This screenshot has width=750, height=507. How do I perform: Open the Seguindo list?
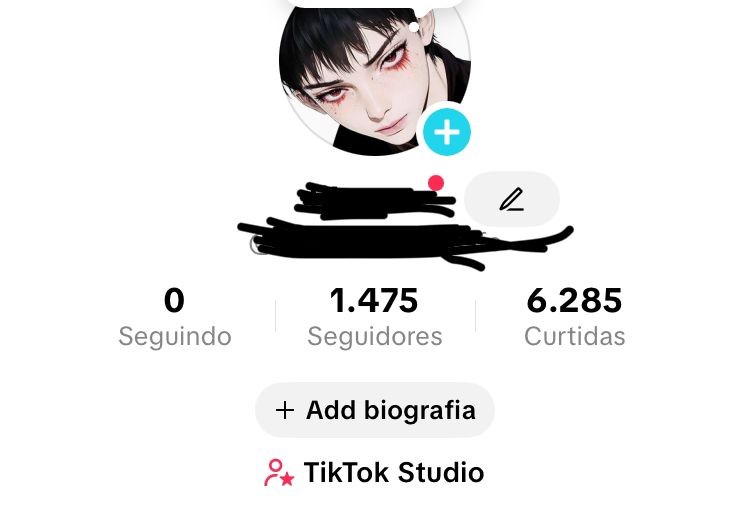tap(175, 316)
